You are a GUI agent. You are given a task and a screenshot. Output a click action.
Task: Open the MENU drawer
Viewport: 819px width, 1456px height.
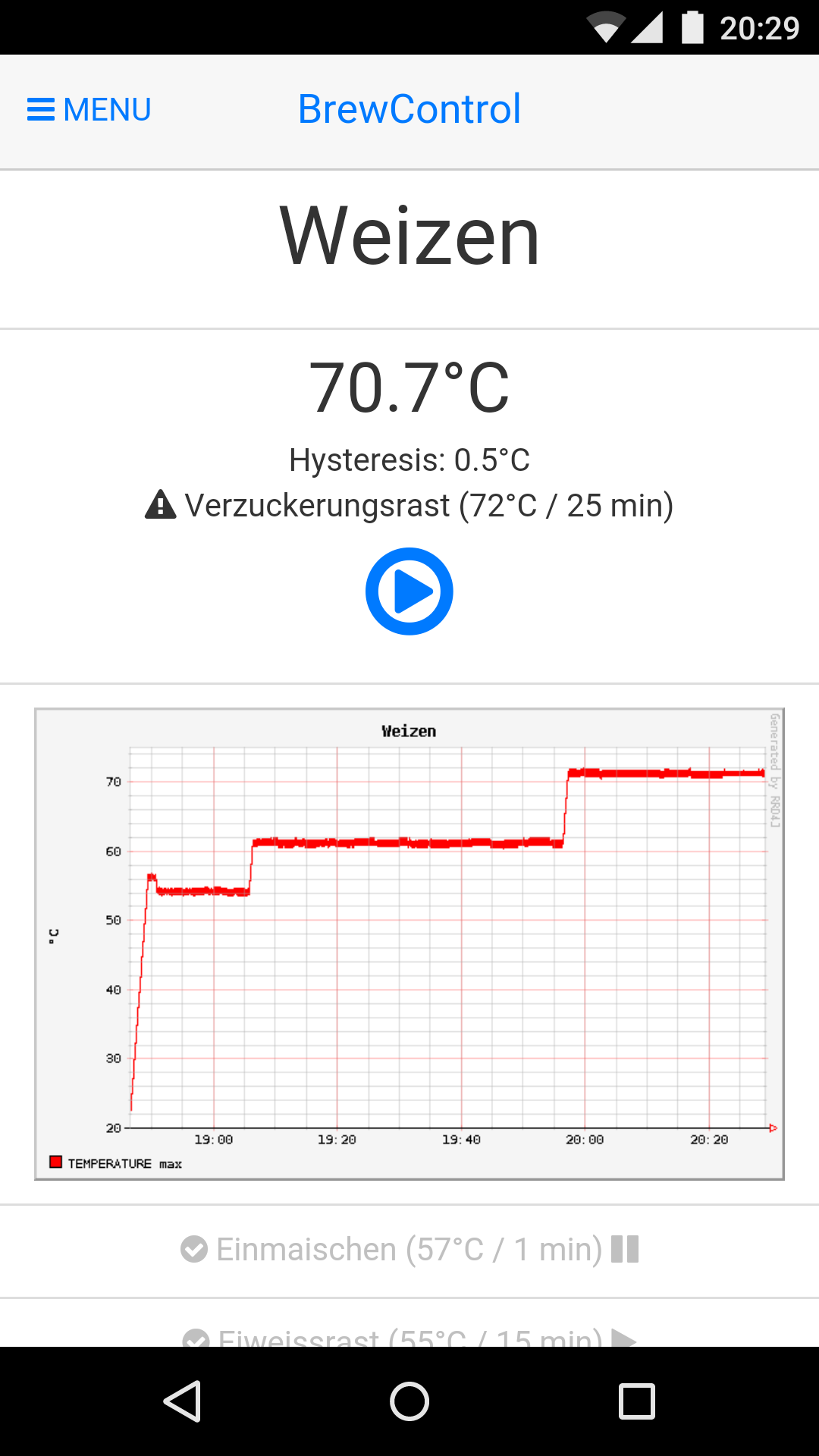click(x=89, y=110)
